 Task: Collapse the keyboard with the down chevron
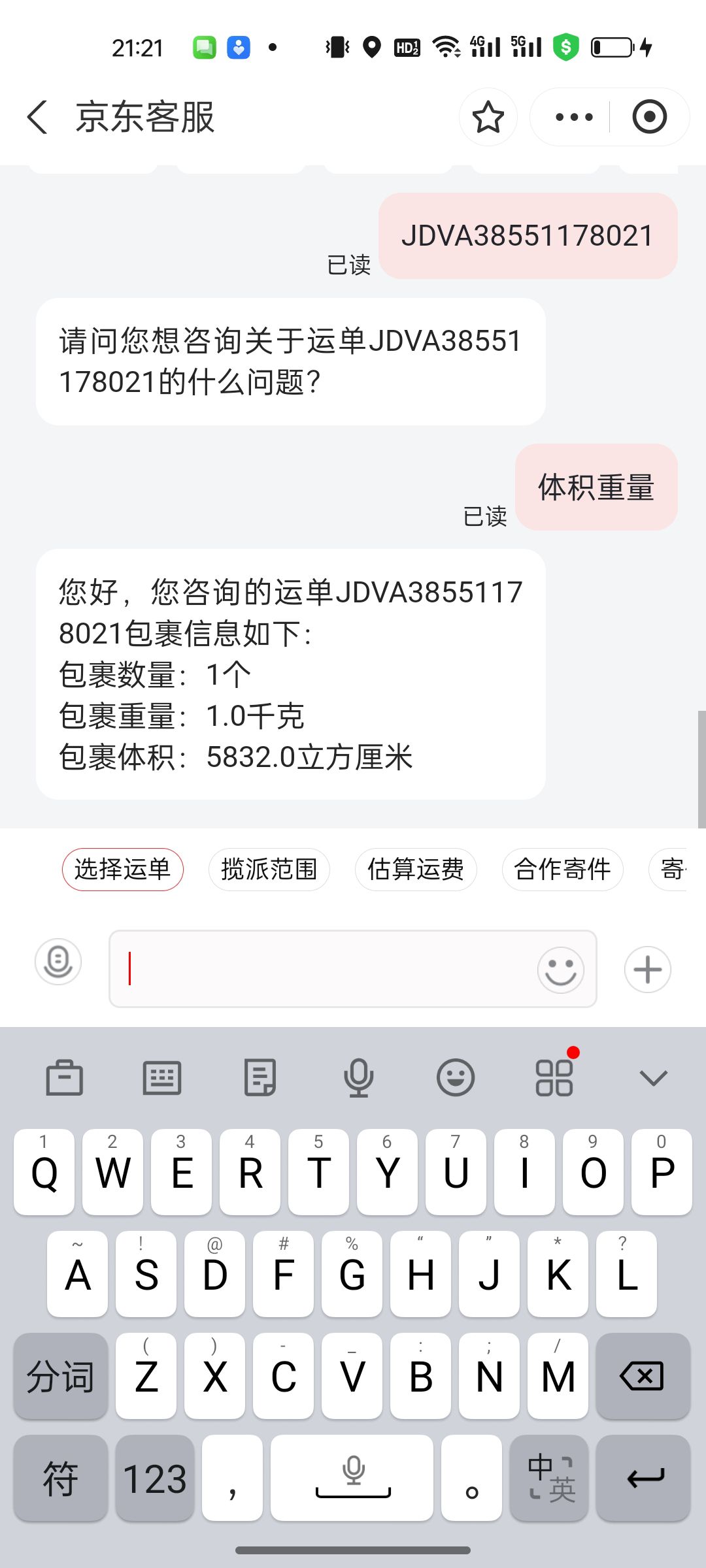(x=652, y=1077)
